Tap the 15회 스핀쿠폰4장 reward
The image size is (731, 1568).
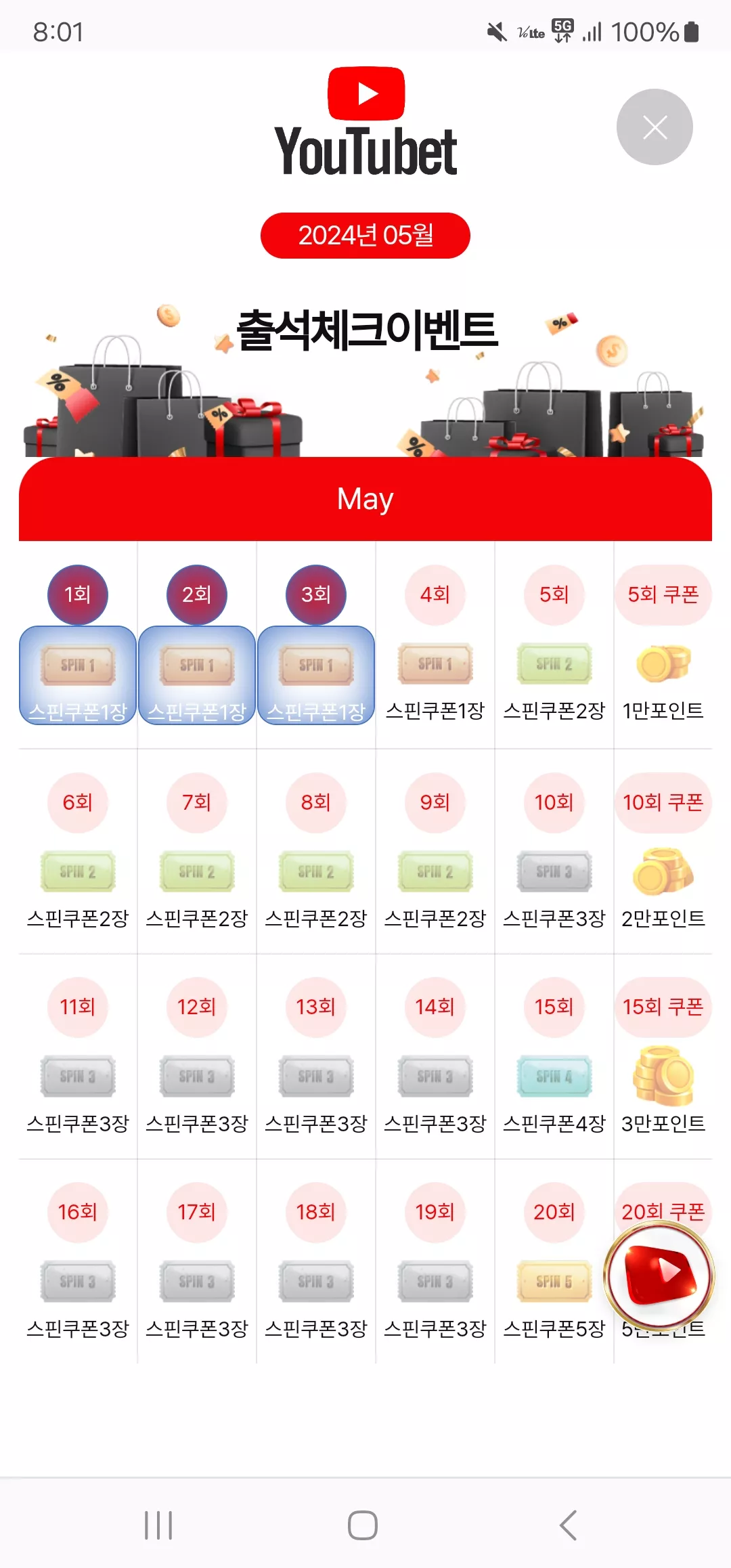[x=554, y=1058]
